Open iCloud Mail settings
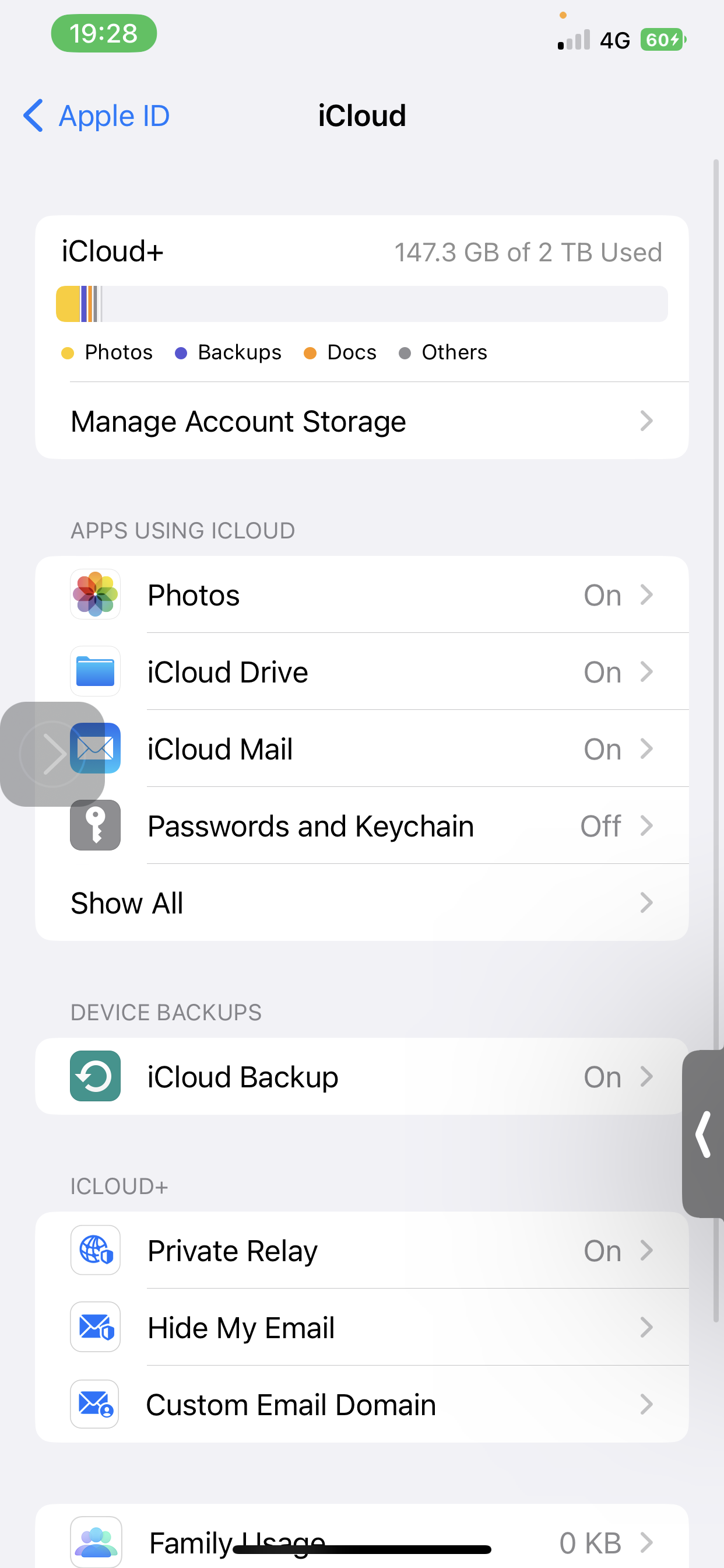Screen dimensions: 724x1568 pyautogui.click(x=362, y=748)
